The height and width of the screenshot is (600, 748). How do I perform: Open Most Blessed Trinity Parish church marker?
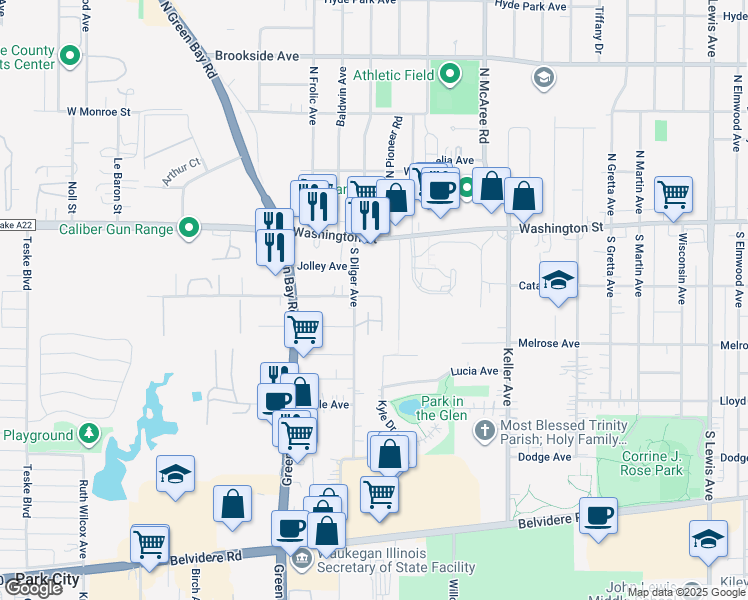(484, 432)
